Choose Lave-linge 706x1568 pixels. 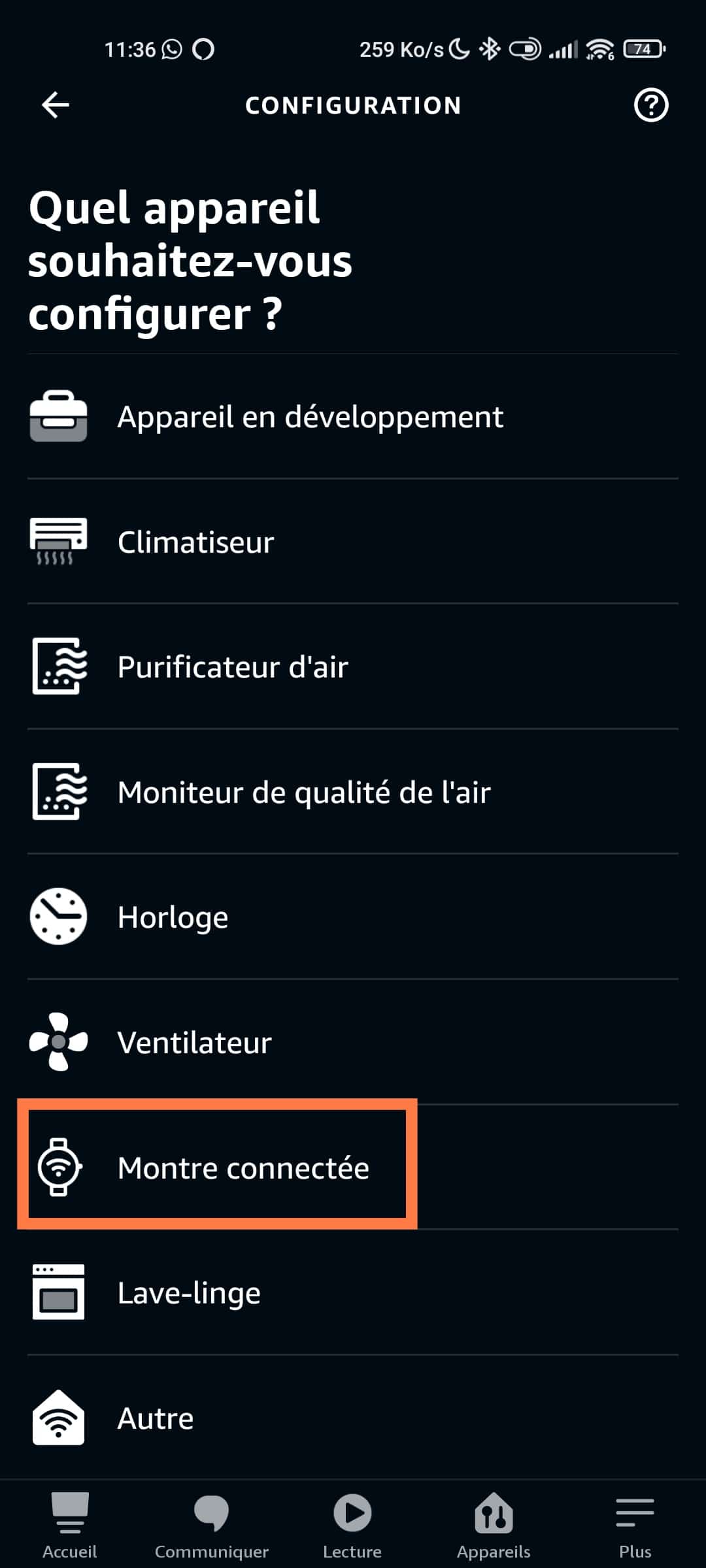[353, 1292]
